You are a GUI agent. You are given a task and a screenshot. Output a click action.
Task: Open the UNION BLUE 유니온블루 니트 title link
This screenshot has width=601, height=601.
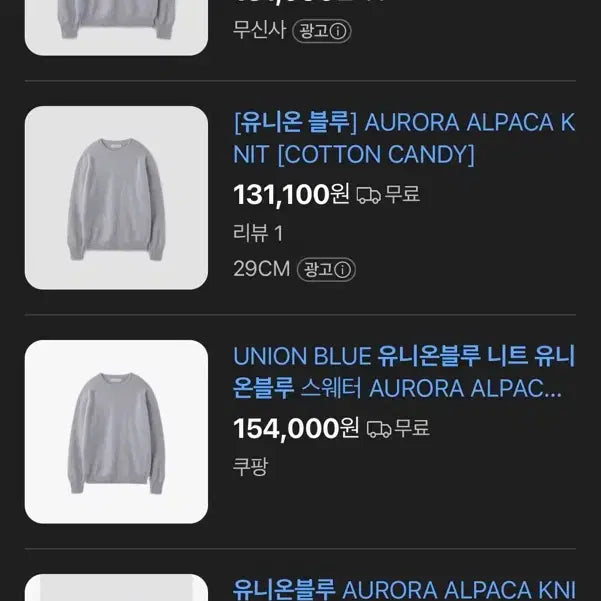(x=404, y=372)
